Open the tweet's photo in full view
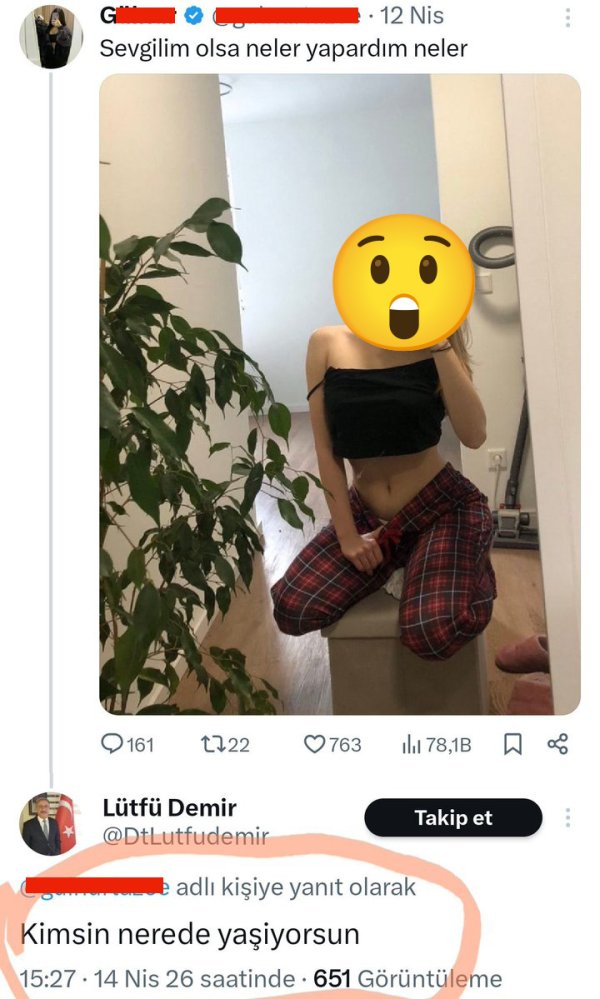The width and height of the screenshot is (600, 999). point(339,394)
